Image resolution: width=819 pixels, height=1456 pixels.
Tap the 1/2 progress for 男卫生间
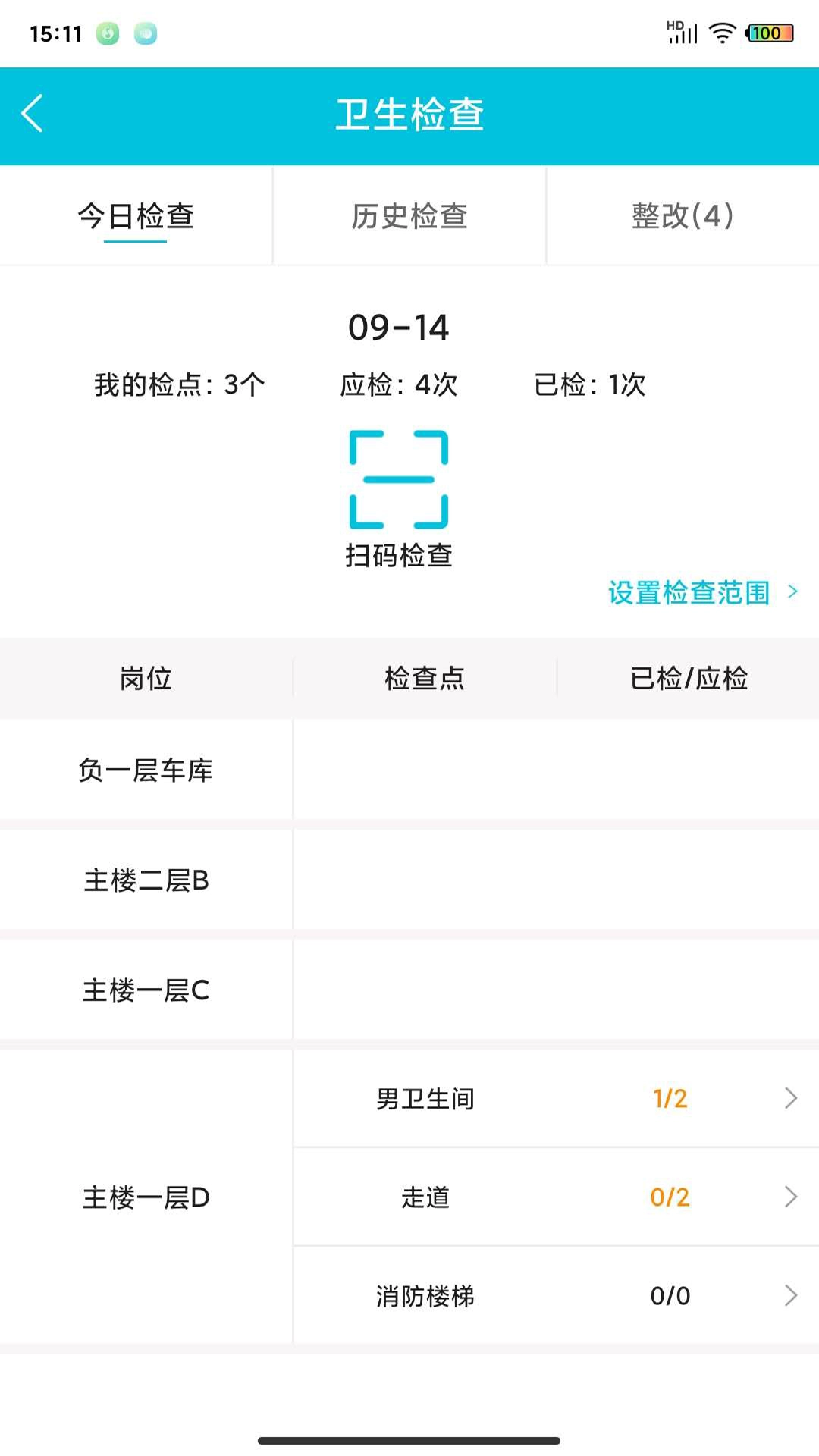coord(669,1097)
